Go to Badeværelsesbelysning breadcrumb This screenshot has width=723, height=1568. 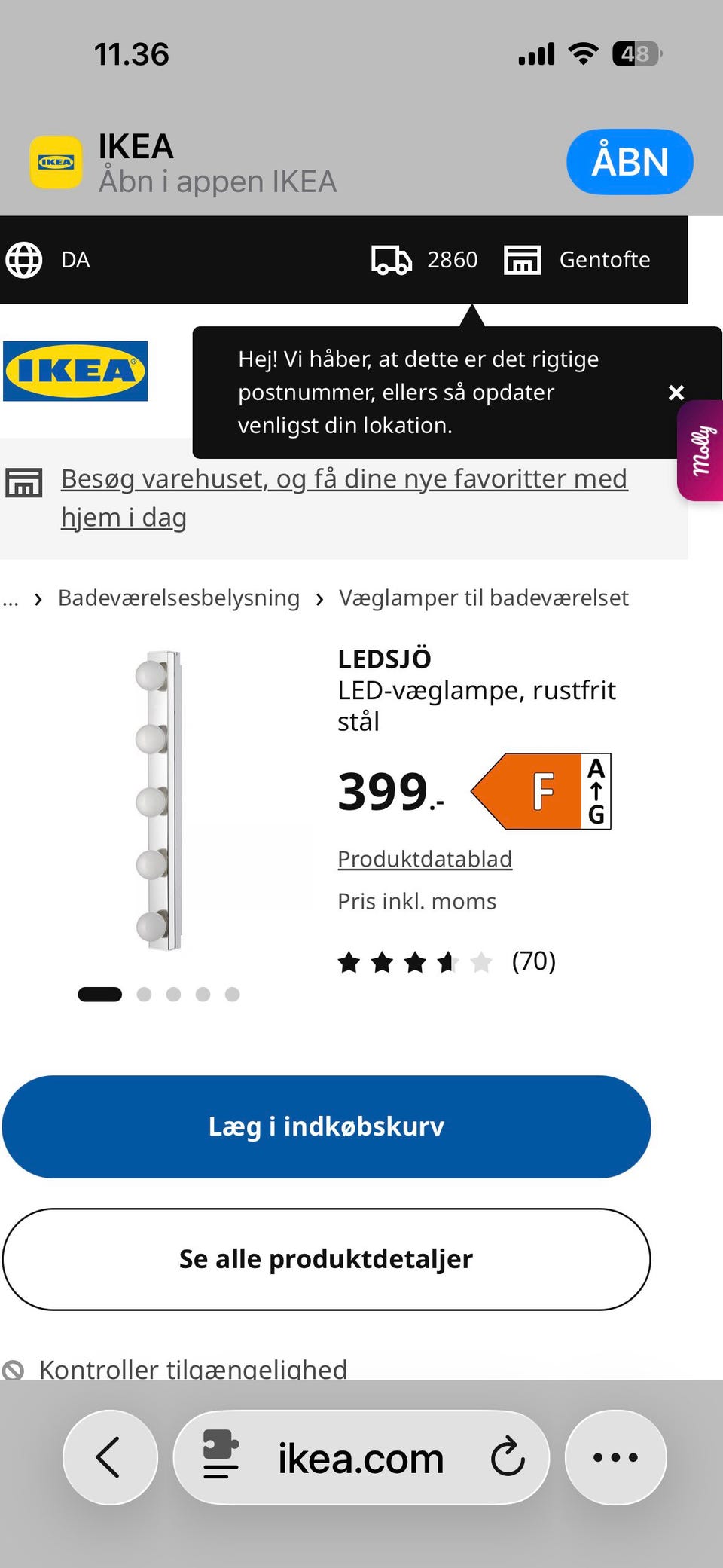click(178, 598)
